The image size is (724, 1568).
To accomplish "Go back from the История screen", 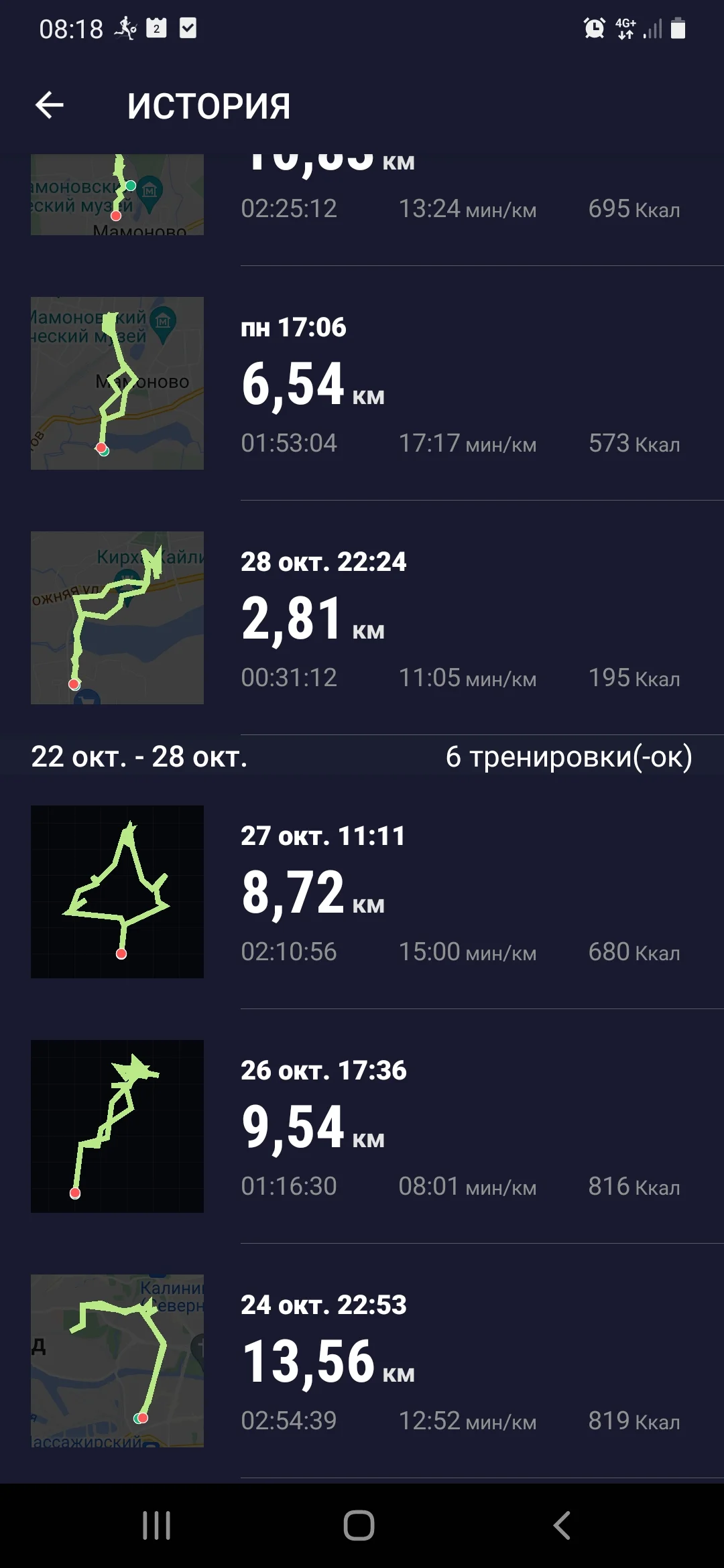I will click(x=50, y=106).
